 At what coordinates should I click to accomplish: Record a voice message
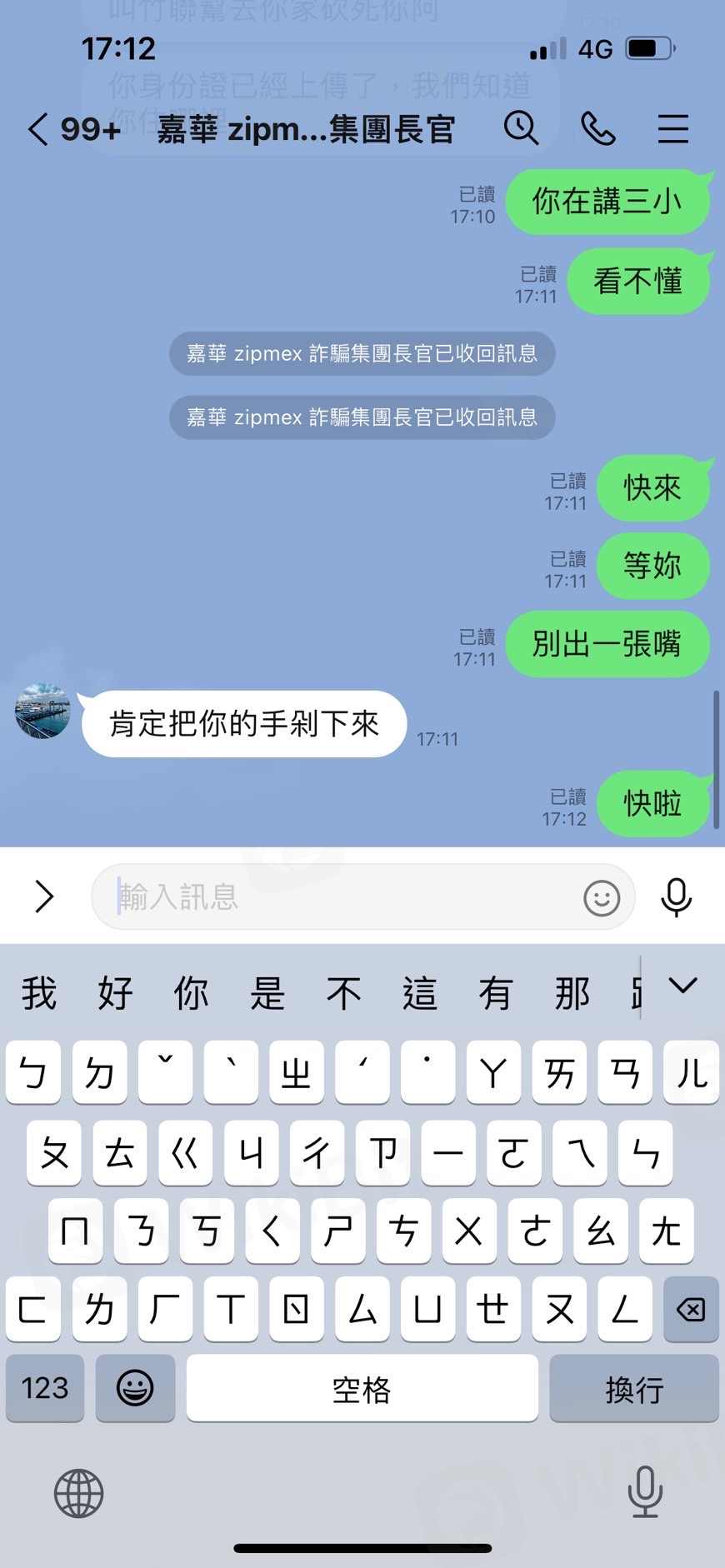tap(676, 897)
